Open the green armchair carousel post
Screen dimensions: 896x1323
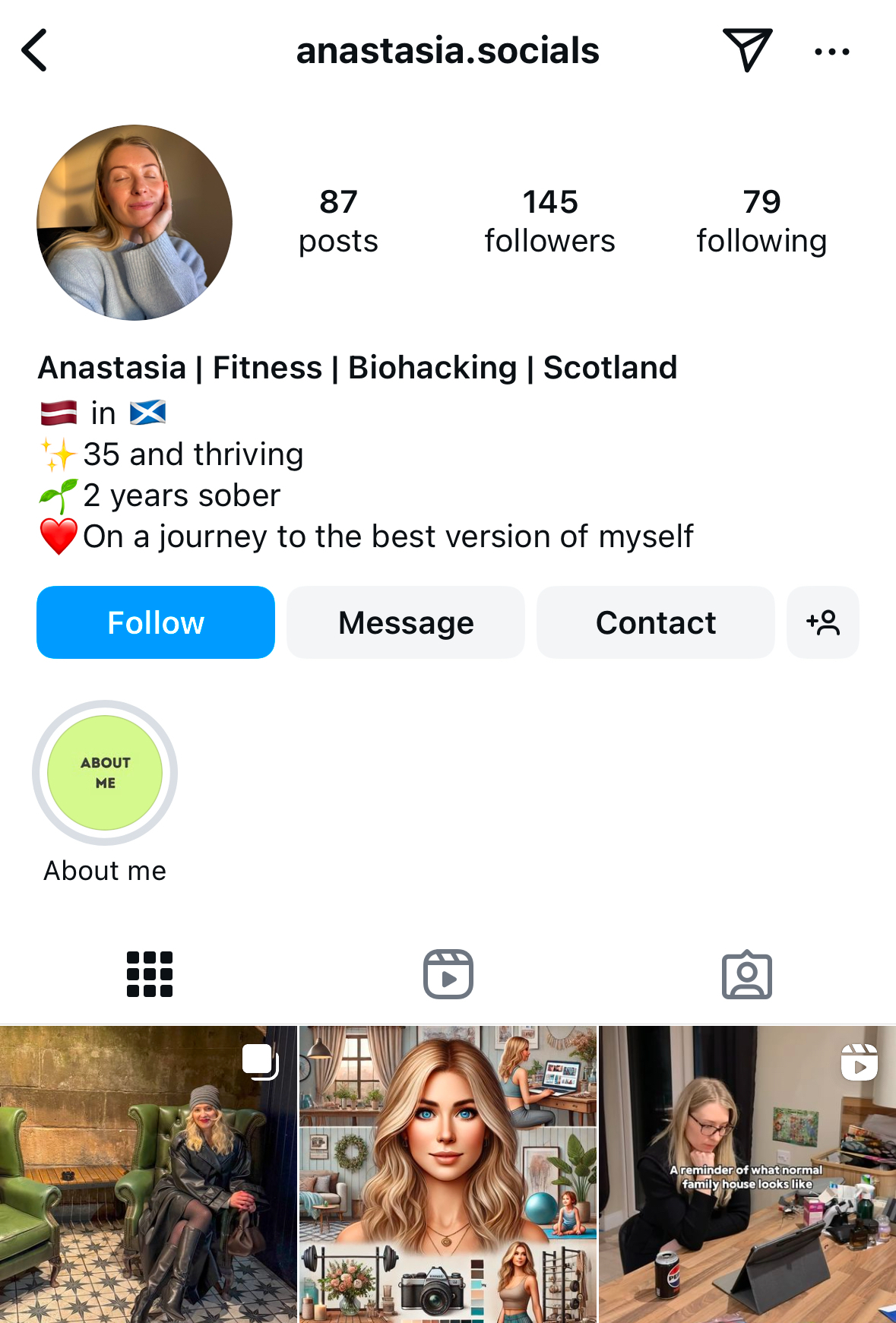pyautogui.click(x=148, y=1174)
